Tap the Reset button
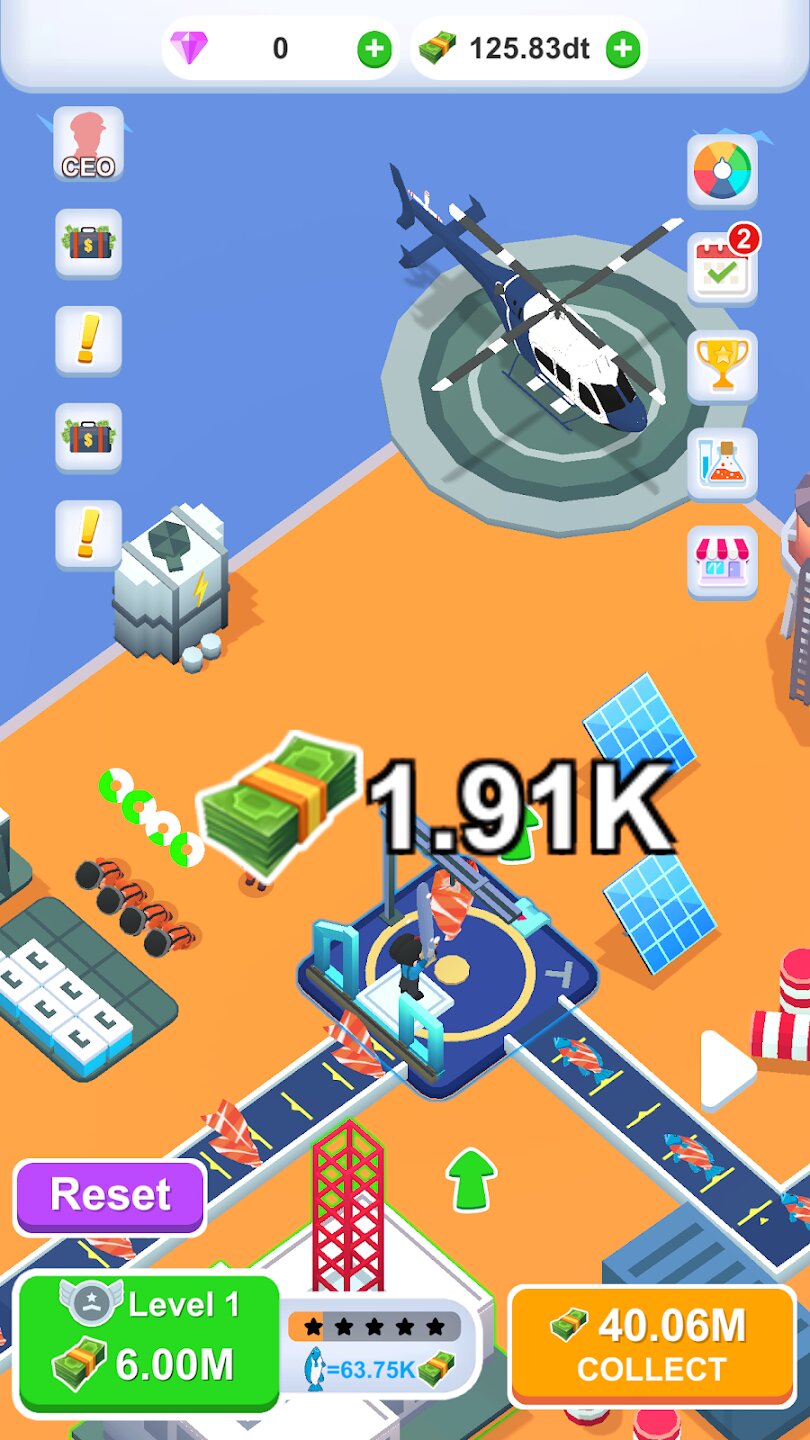The width and height of the screenshot is (810, 1440). tap(110, 1196)
